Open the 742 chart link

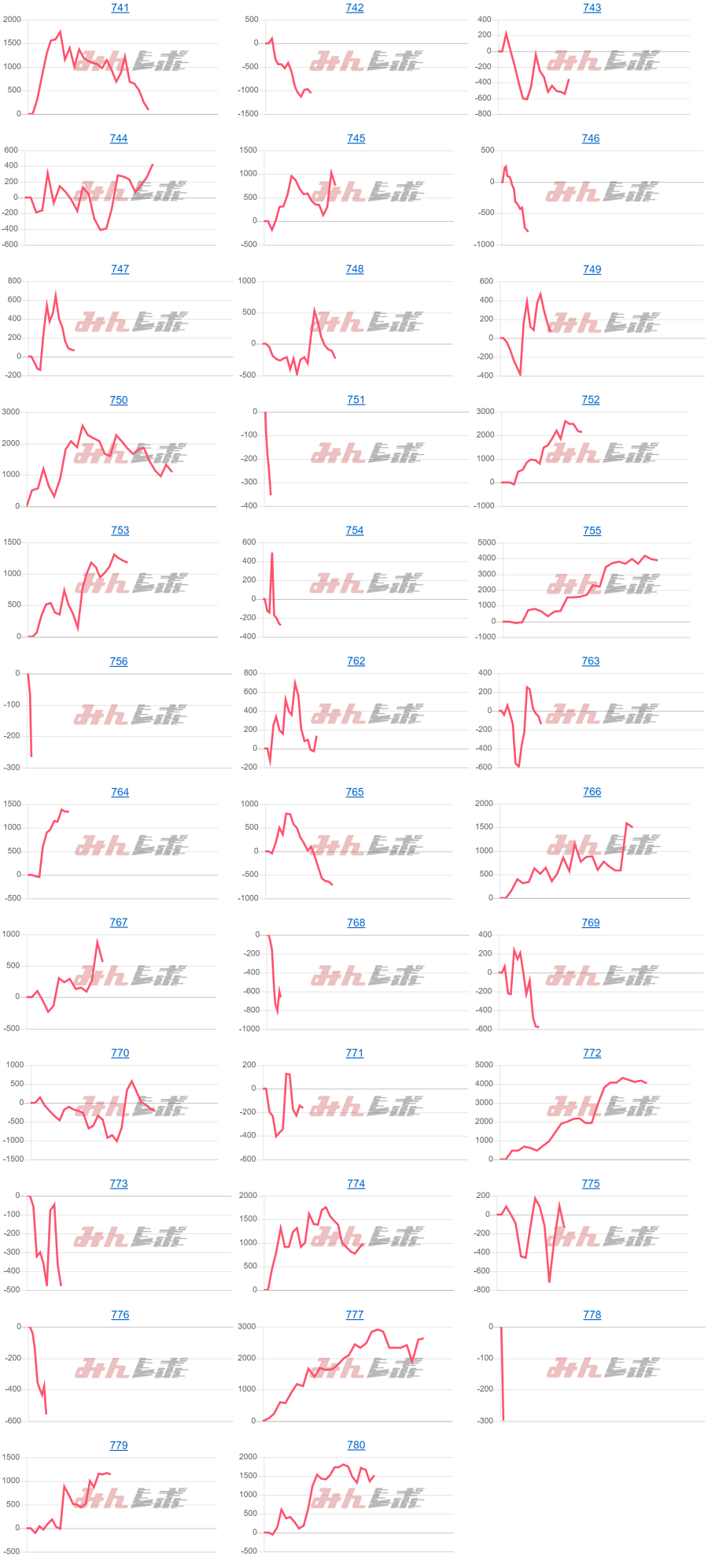click(x=355, y=8)
